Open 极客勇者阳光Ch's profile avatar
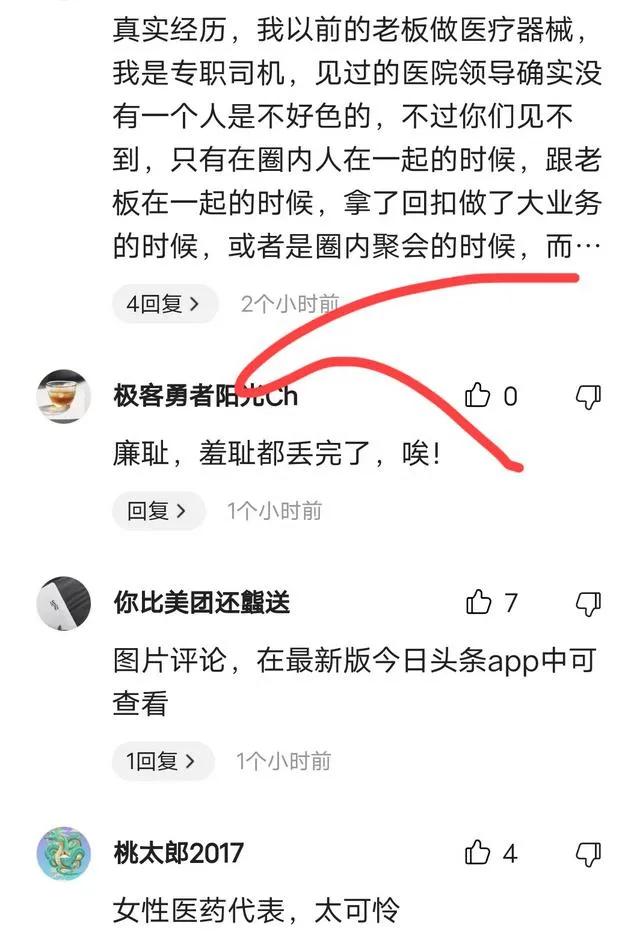 click(63, 397)
